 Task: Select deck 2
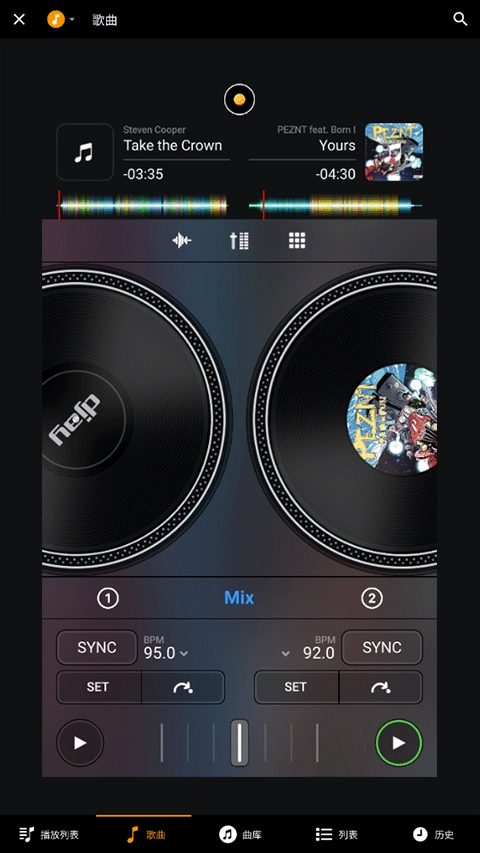coord(372,598)
